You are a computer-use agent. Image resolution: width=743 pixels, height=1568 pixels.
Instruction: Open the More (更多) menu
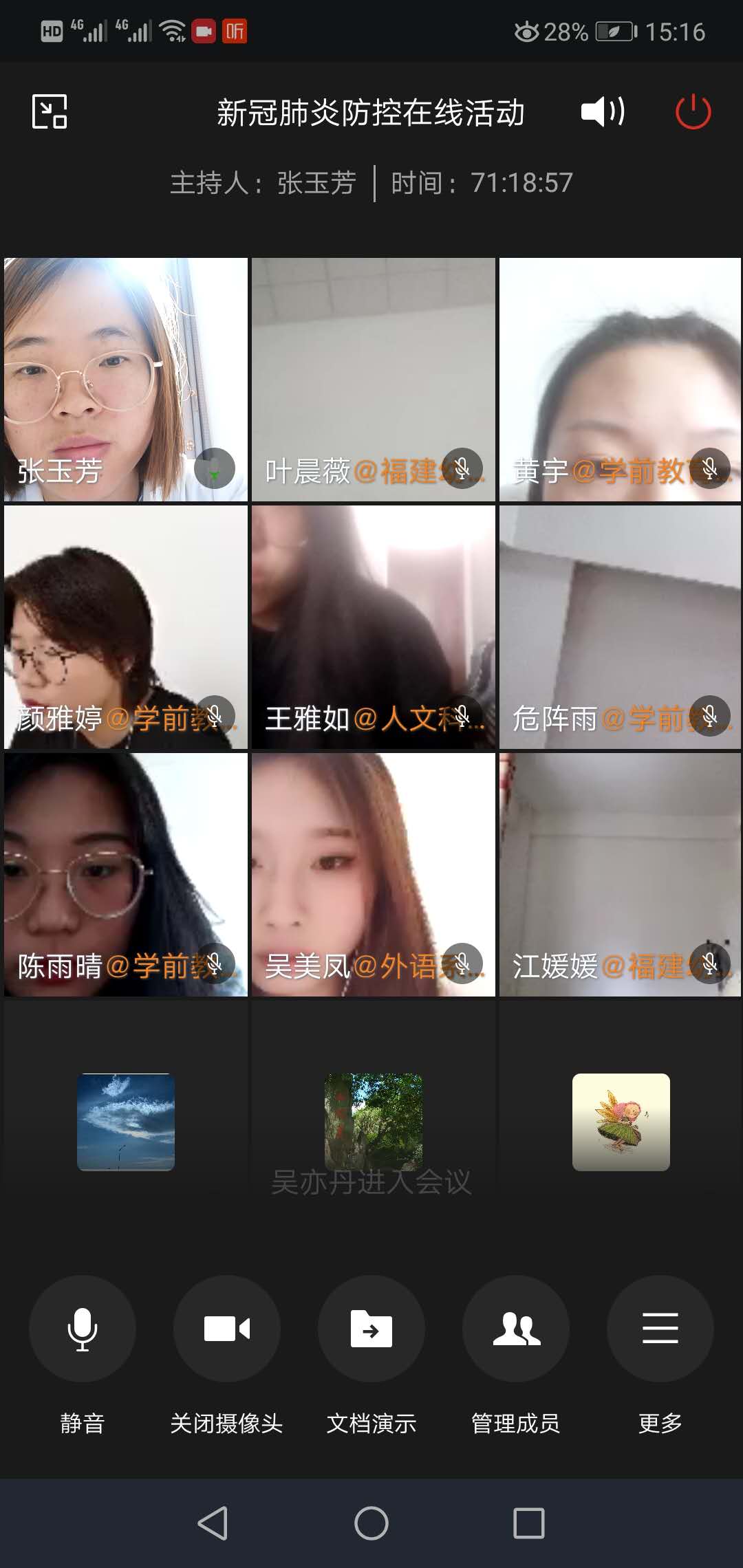(x=660, y=1329)
